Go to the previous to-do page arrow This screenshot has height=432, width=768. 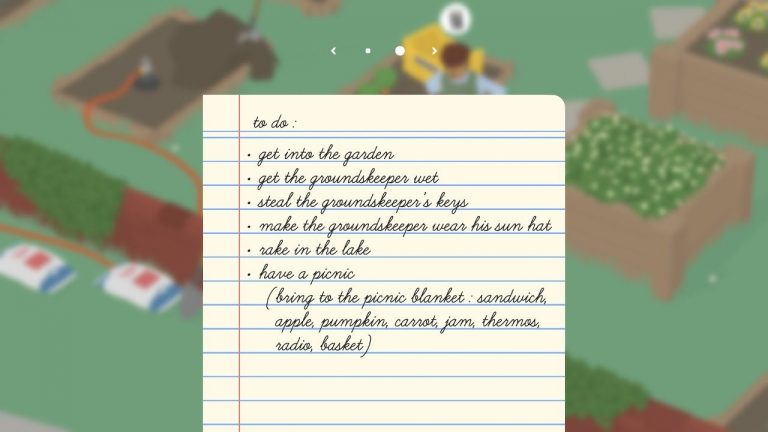click(333, 50)
